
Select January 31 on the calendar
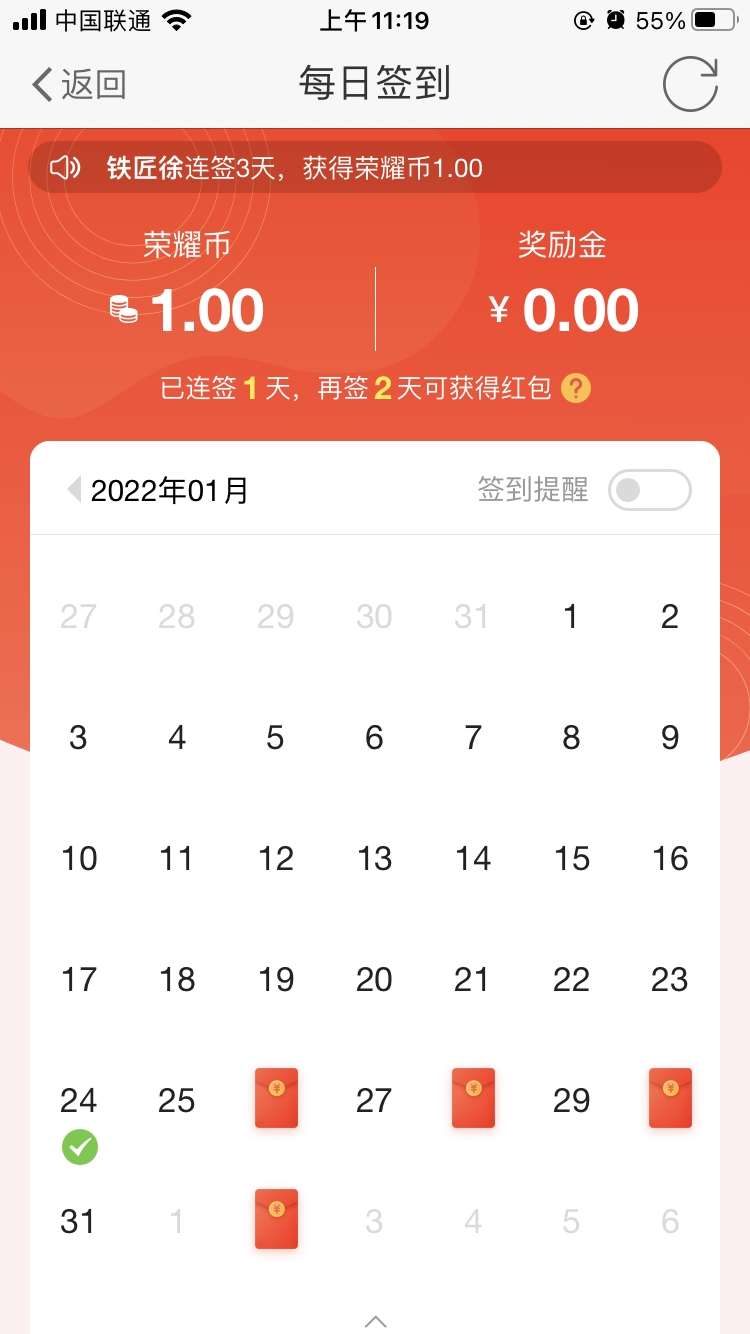point(79,1219)
